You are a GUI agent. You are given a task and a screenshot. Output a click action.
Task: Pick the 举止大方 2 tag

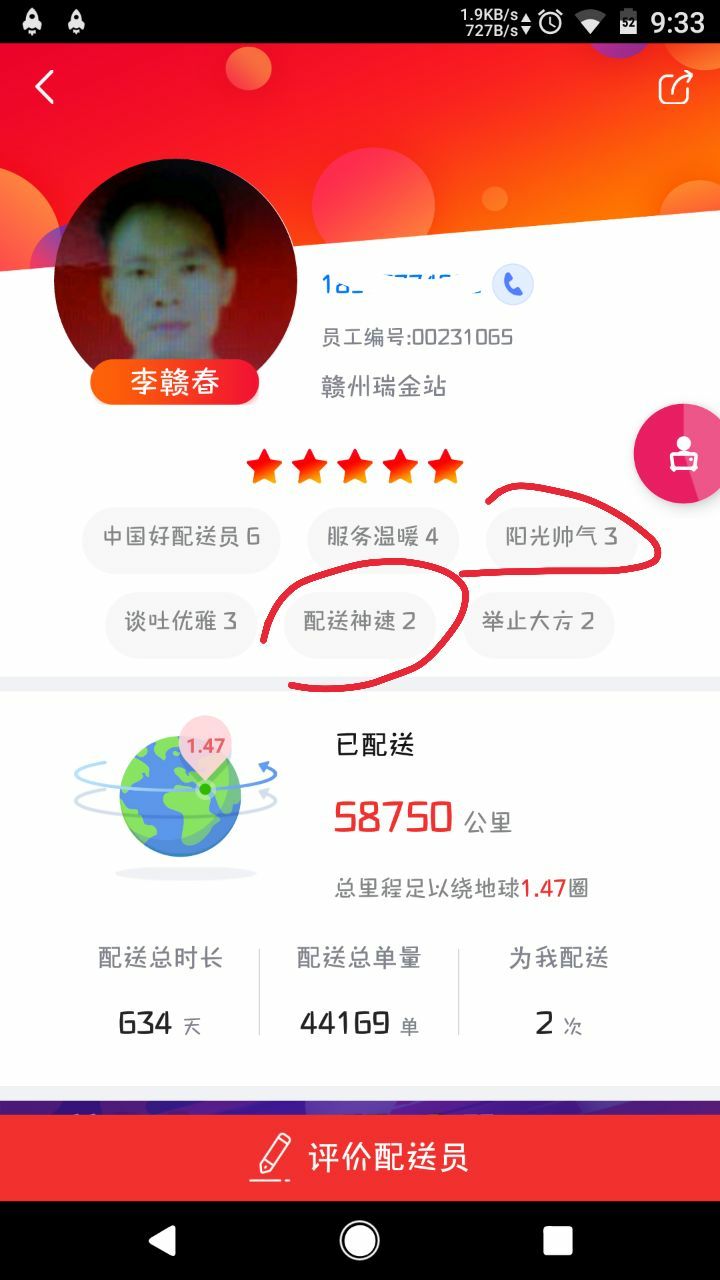click(538, 621)
